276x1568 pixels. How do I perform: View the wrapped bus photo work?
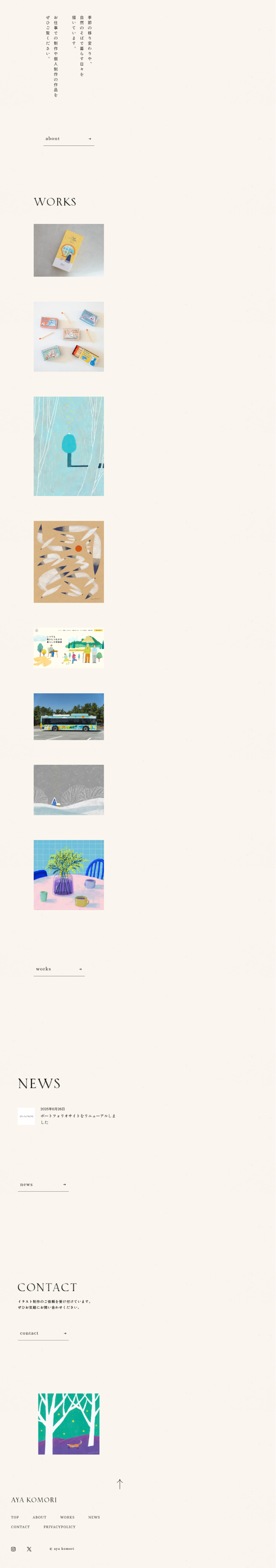69,716
